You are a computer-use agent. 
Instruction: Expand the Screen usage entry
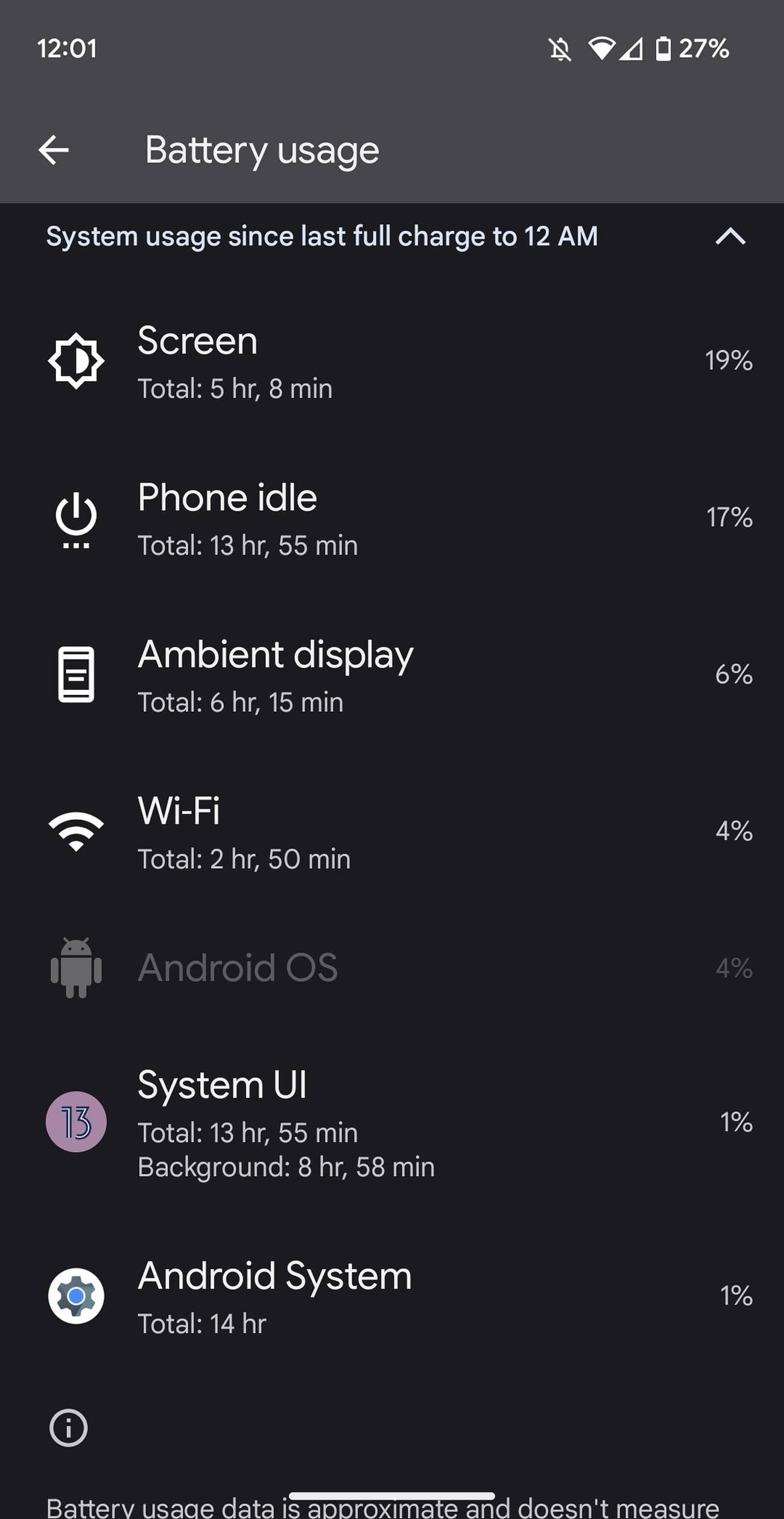click(392, 361)
